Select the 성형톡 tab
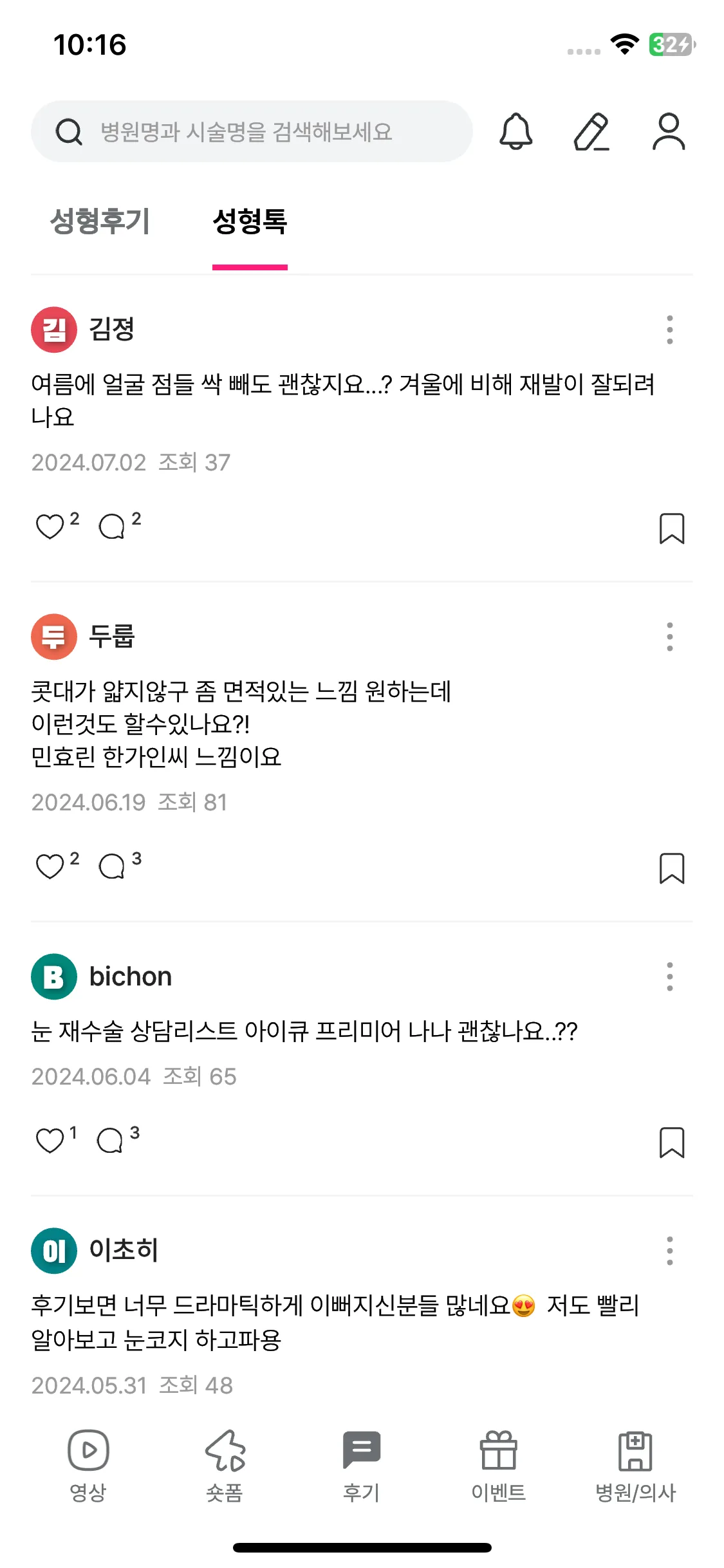Screen dimensions: 724x1568 click(x=250, y=221)
